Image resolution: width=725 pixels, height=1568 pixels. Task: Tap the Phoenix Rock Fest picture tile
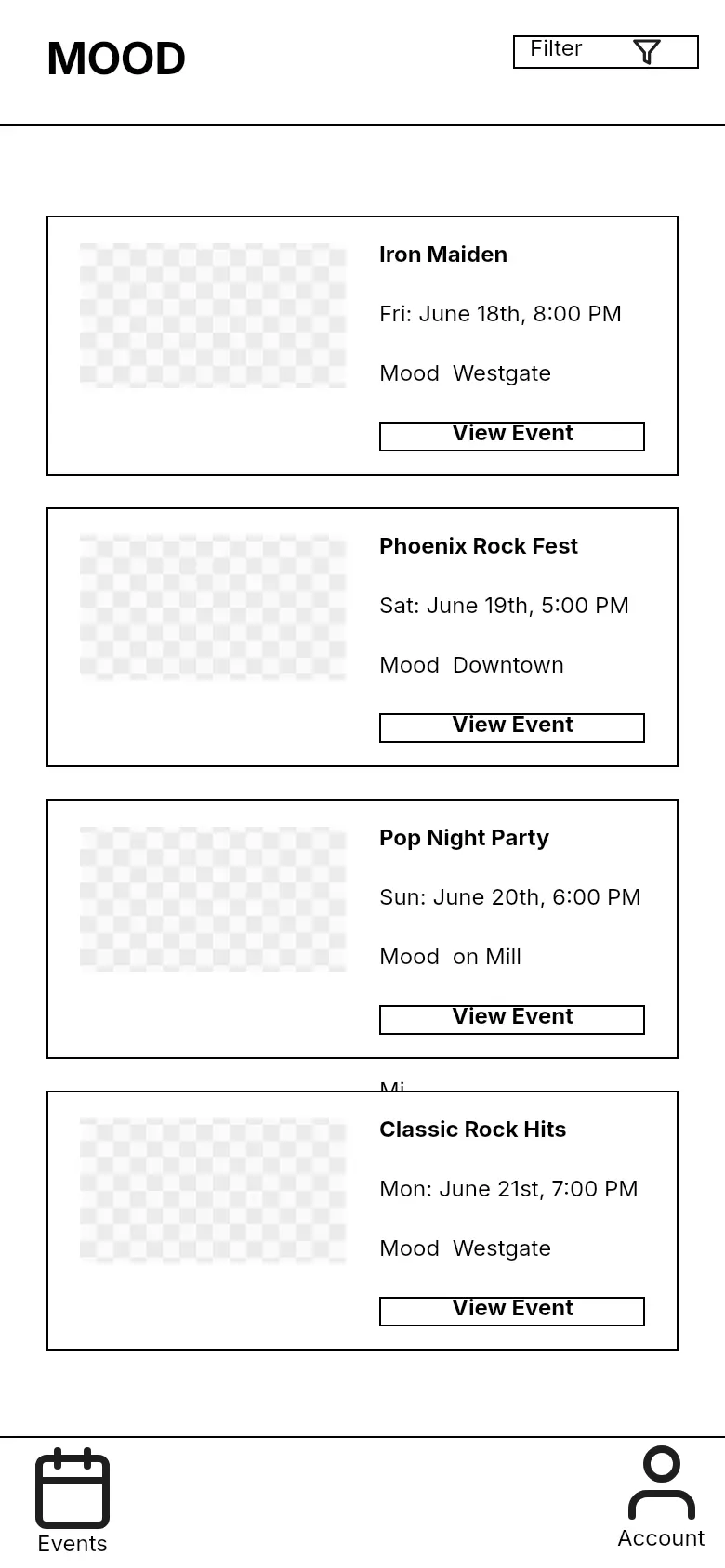(213, 608)
